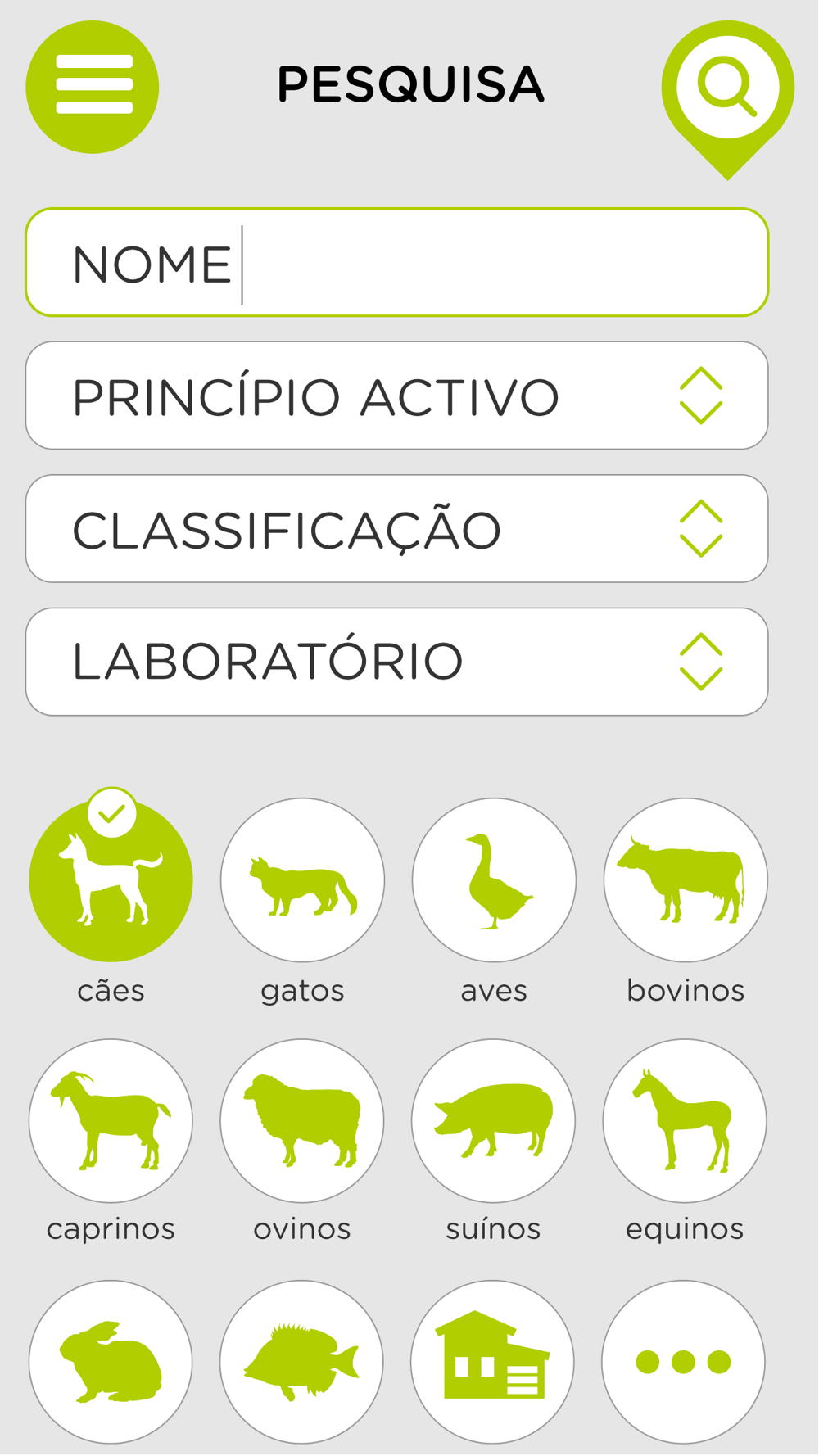Focus the NOME text field
Viewport: 819px width, 1456px height.
click(x=396, y=263)
